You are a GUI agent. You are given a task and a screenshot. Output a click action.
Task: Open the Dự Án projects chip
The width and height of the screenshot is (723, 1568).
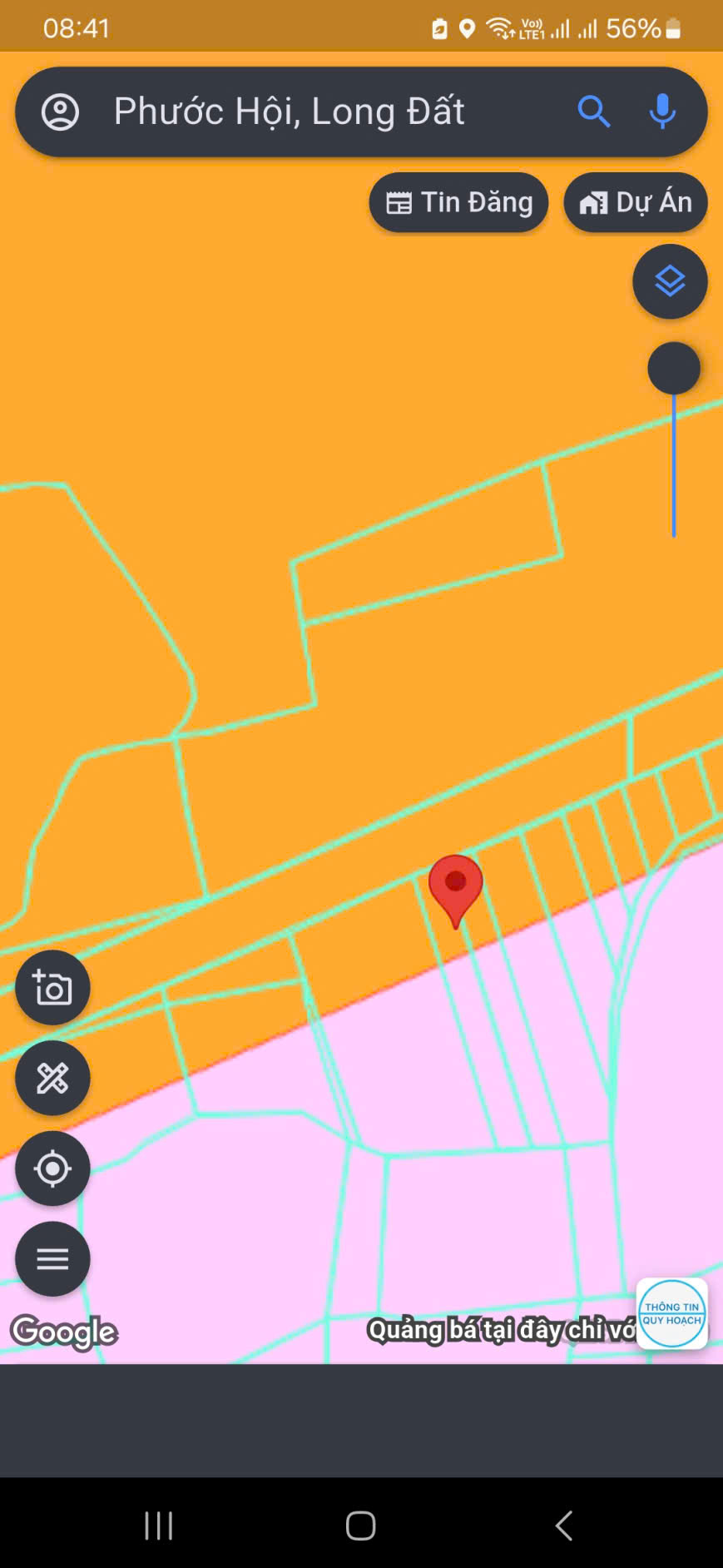636,202
